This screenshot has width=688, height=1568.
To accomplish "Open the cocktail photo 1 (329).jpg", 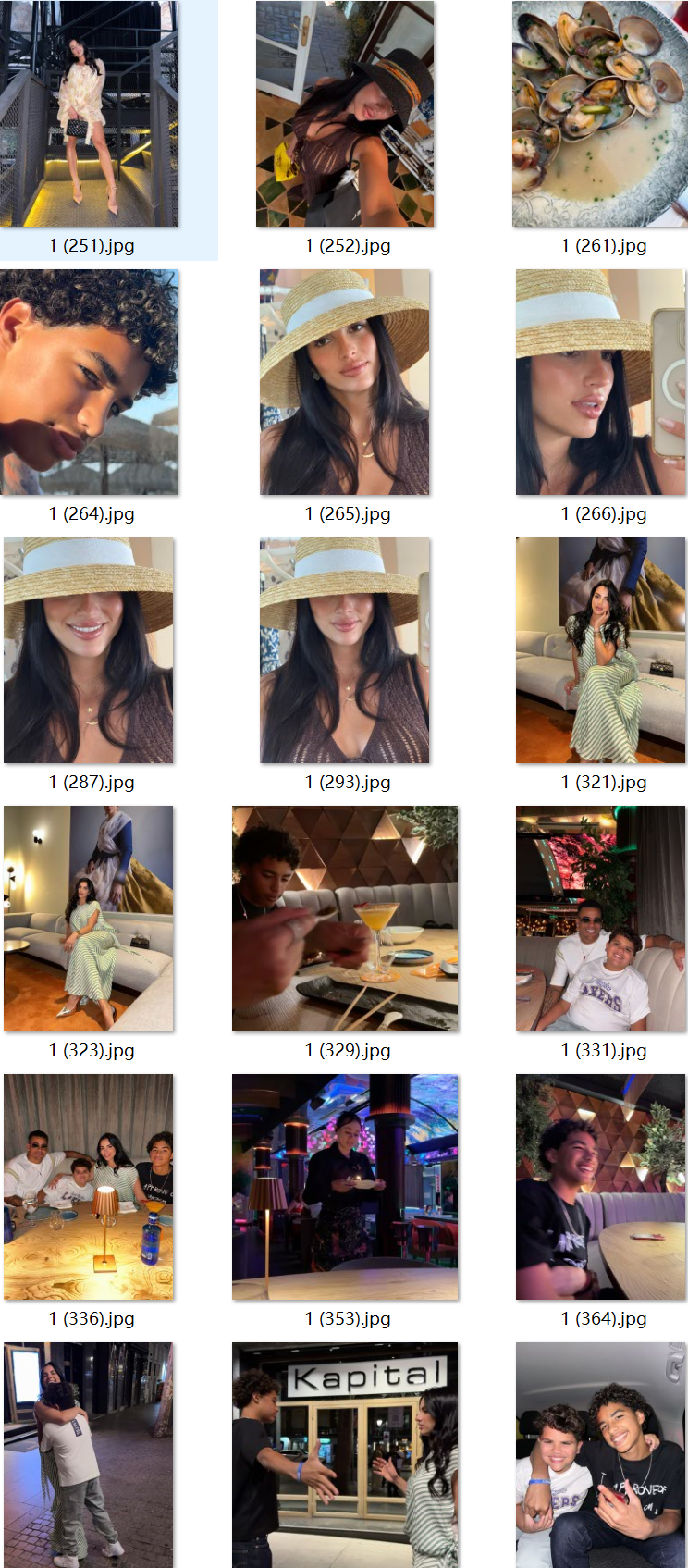I will tap(345, 919).
